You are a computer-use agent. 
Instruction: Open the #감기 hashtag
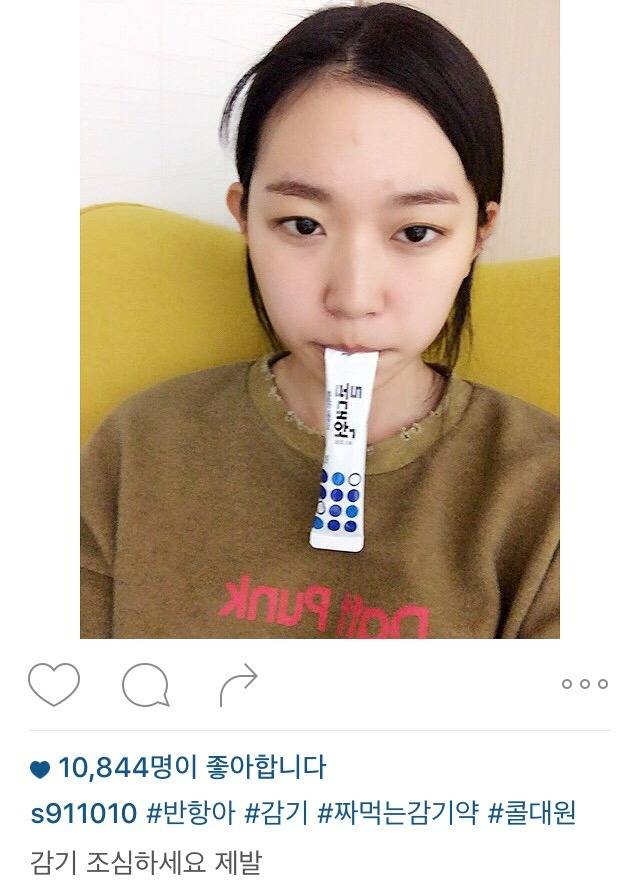click(x=272, y=814)
